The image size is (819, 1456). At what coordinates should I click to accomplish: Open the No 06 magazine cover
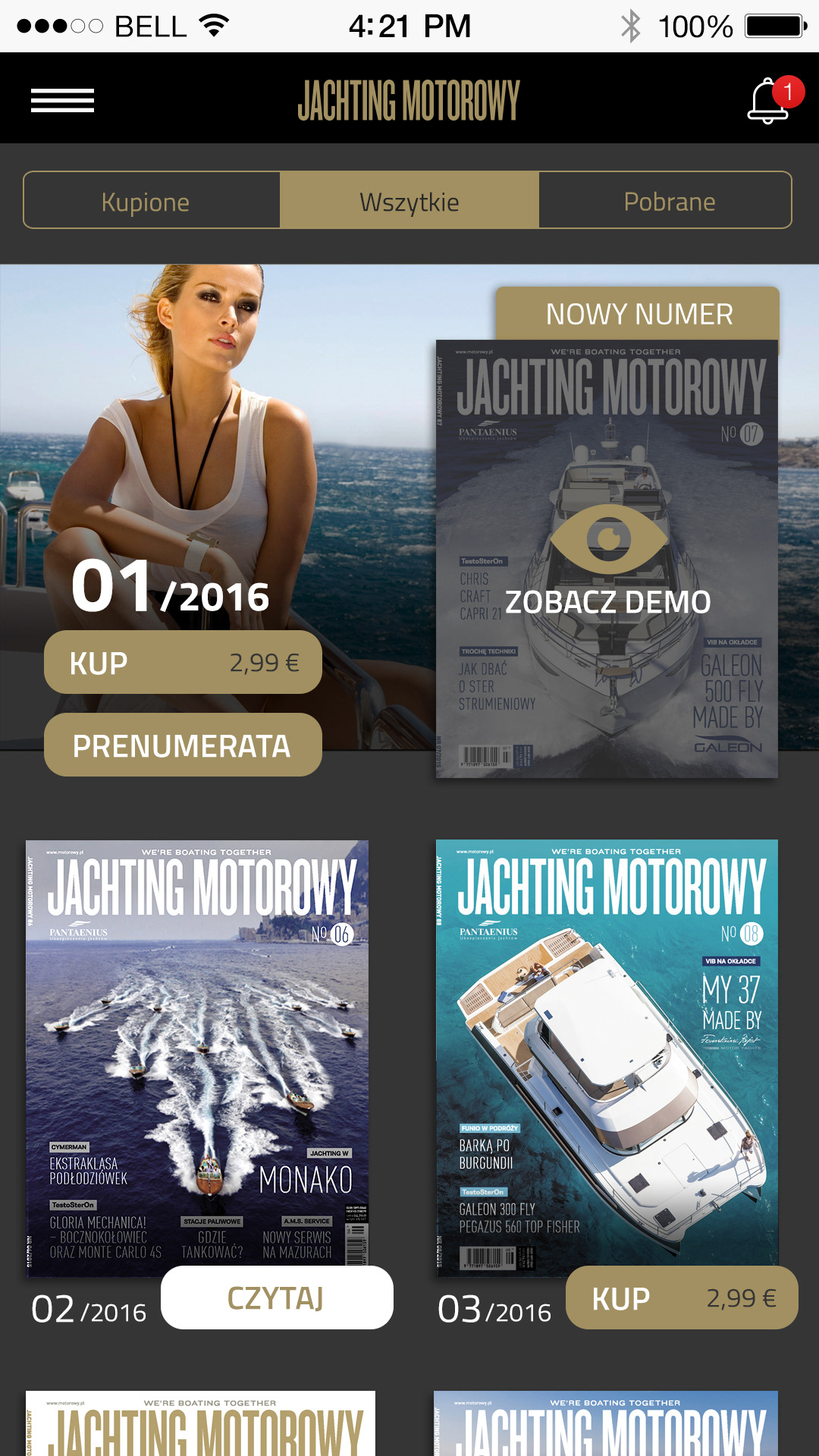point(197,1046)
